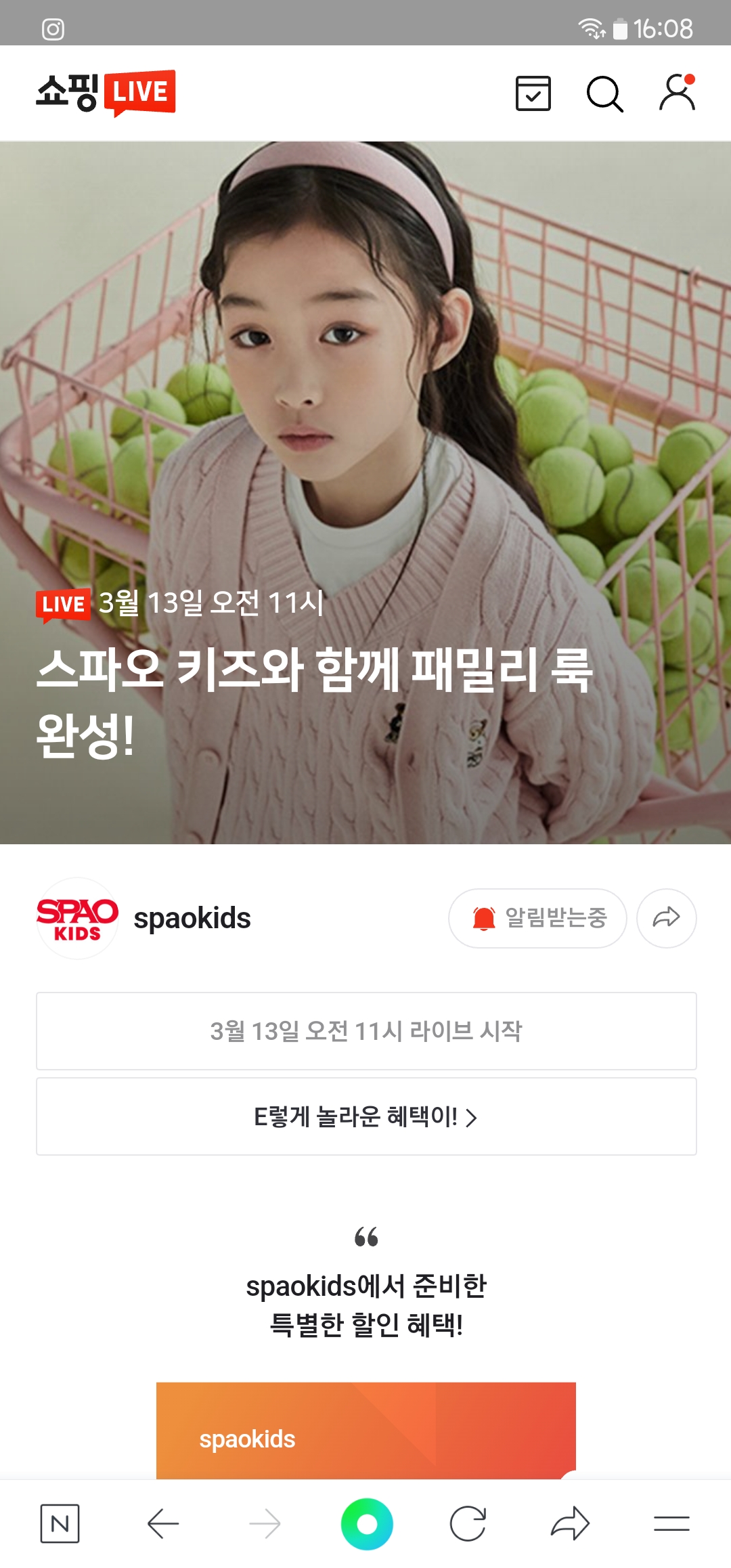Tap the browser's N home button

[x=60, y=1524]
